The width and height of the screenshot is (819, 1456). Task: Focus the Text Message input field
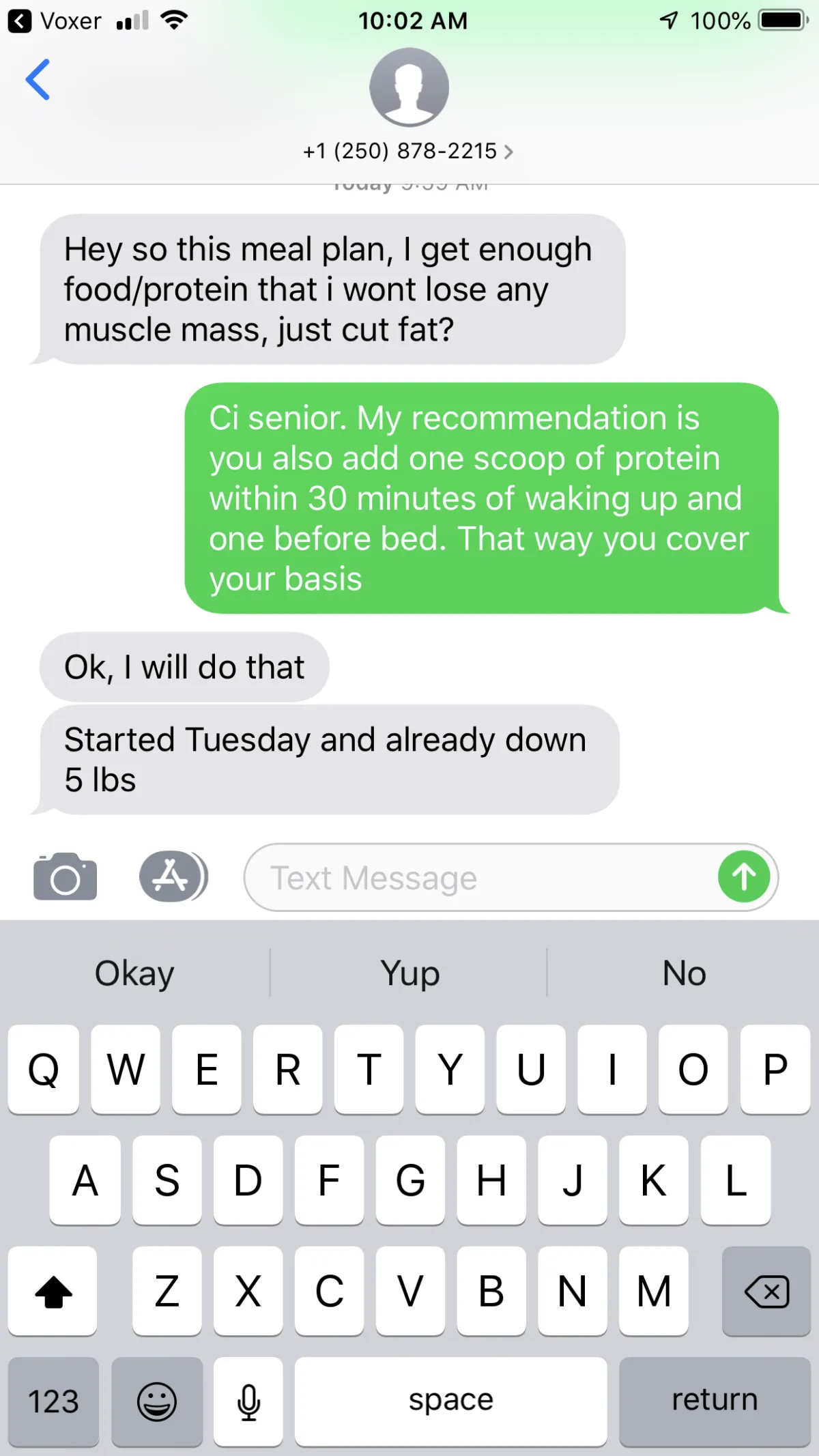point(478,878)
